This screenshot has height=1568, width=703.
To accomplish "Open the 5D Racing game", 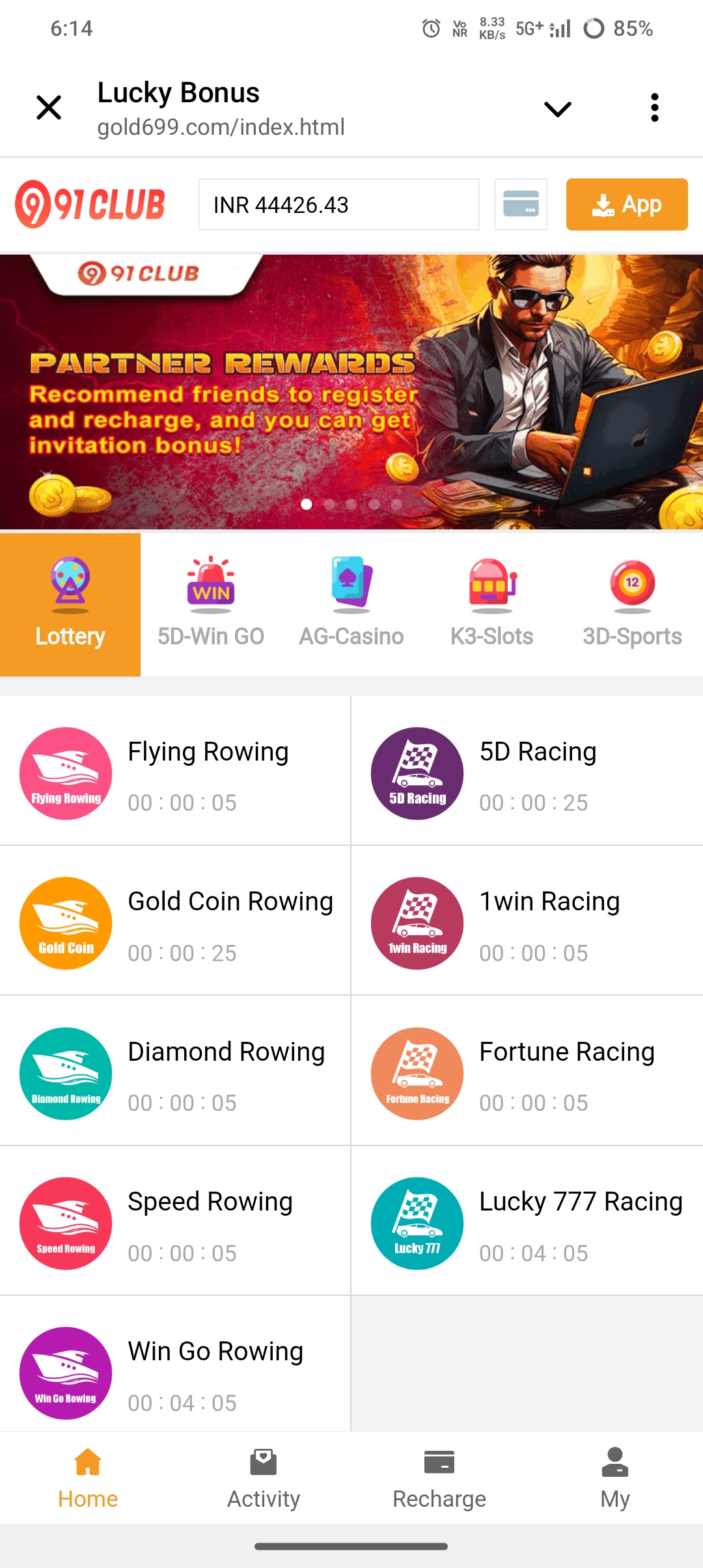I will tap(527, 772).
